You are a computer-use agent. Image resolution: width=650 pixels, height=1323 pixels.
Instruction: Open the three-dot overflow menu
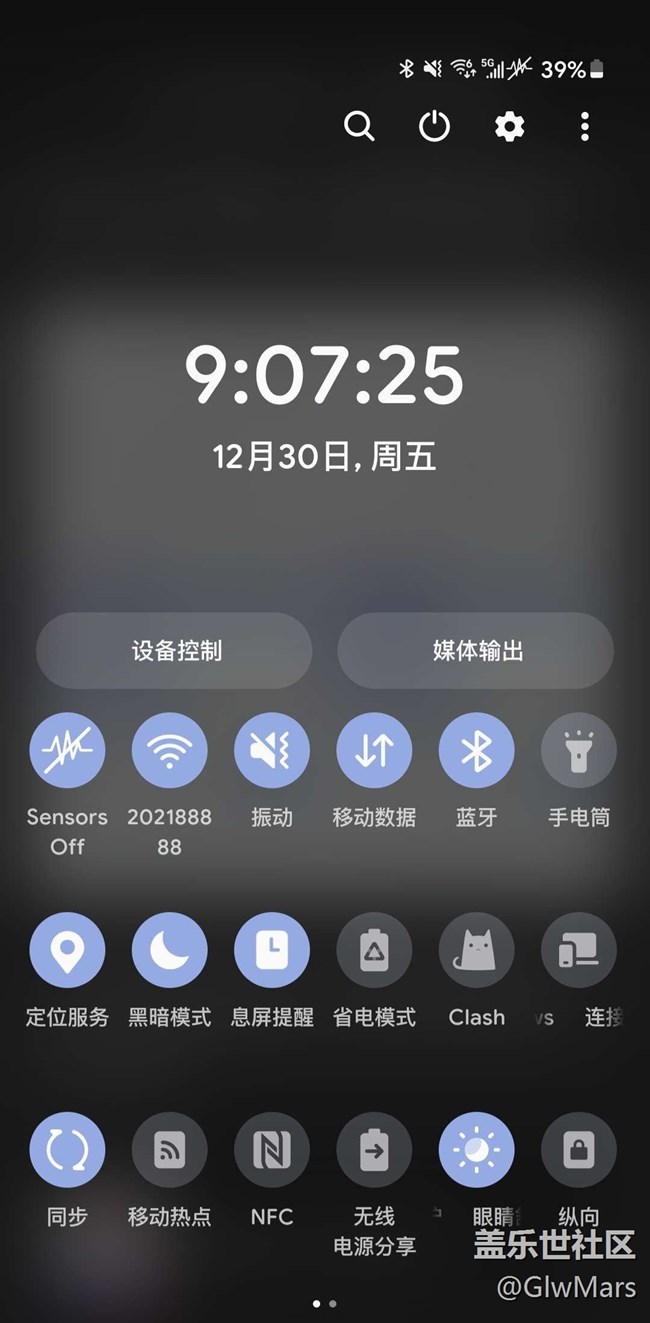tap(585, 126)
